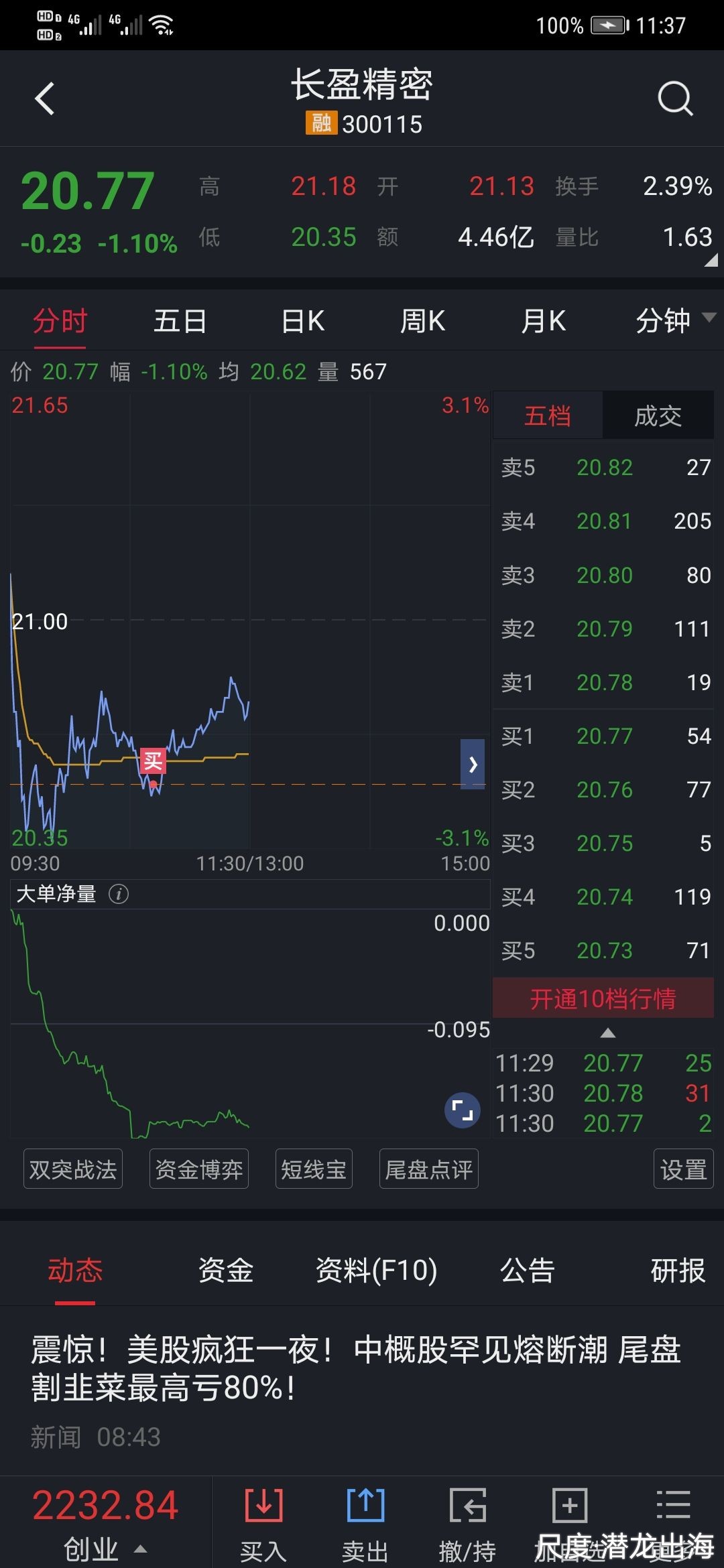Collapse quote panel with the chevron arrow
This screenshot has height=1568, width=724.
473,764
